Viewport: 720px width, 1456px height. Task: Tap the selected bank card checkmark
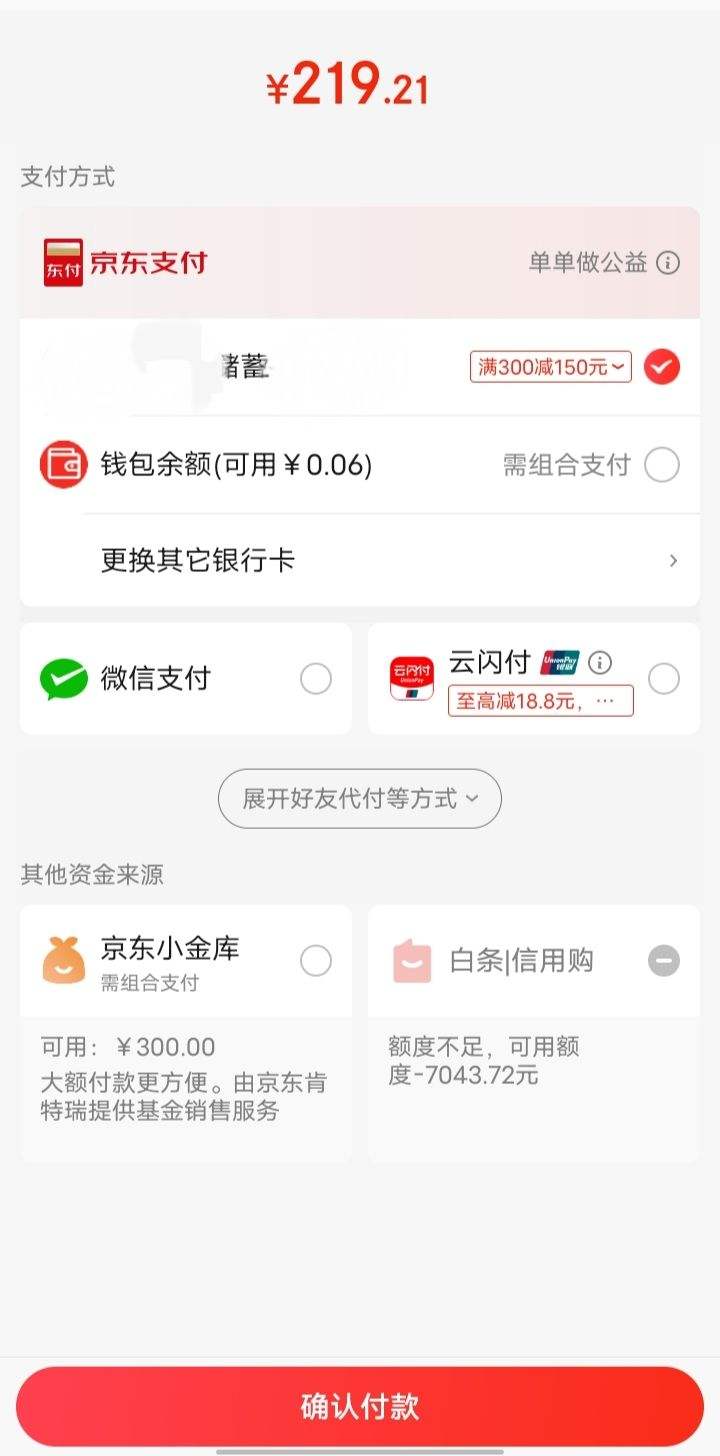click(x=661, y=367)
